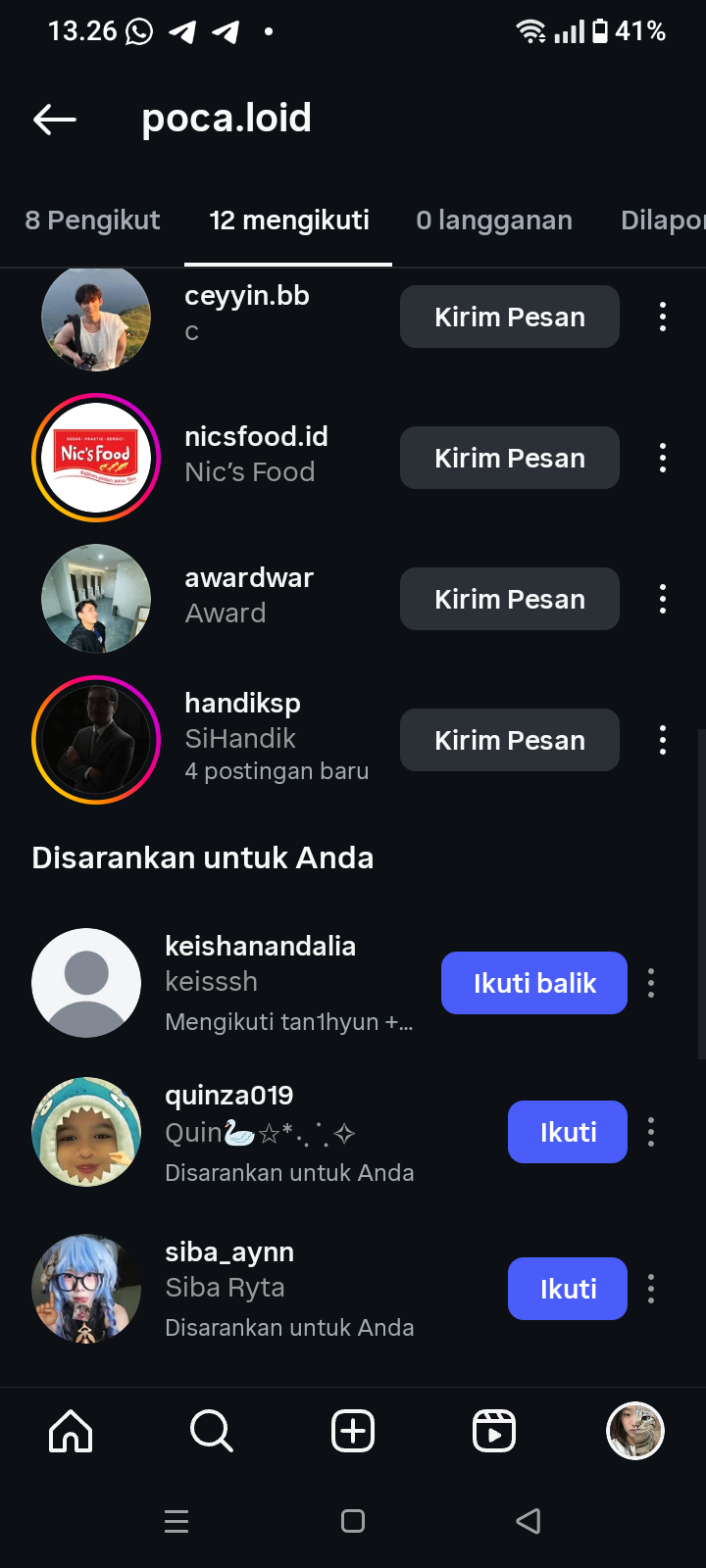Tap Ikuti next to siba_aynn
706x1568 pixels.
tap(567, 1289)
